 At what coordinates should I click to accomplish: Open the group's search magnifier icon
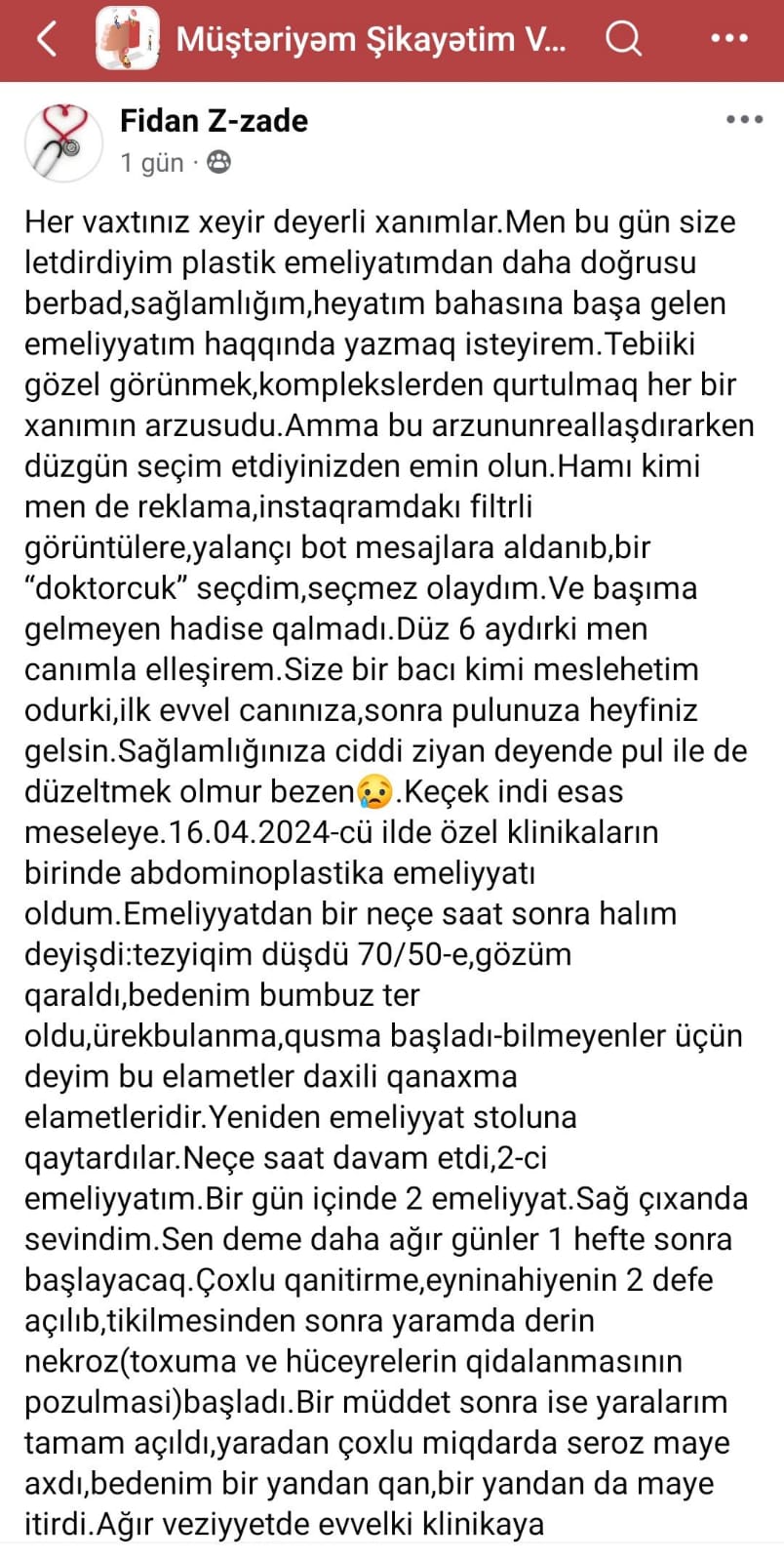click(x=624, y=38)
